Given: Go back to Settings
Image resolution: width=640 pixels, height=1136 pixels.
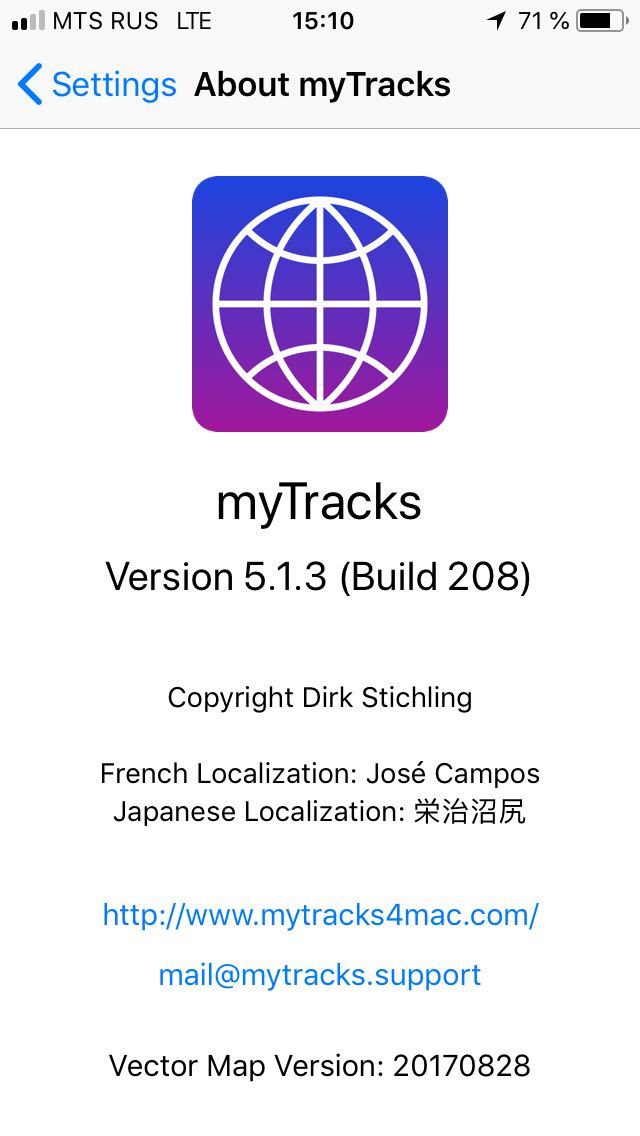Looking at the screenshot, I should pos(97,85).
